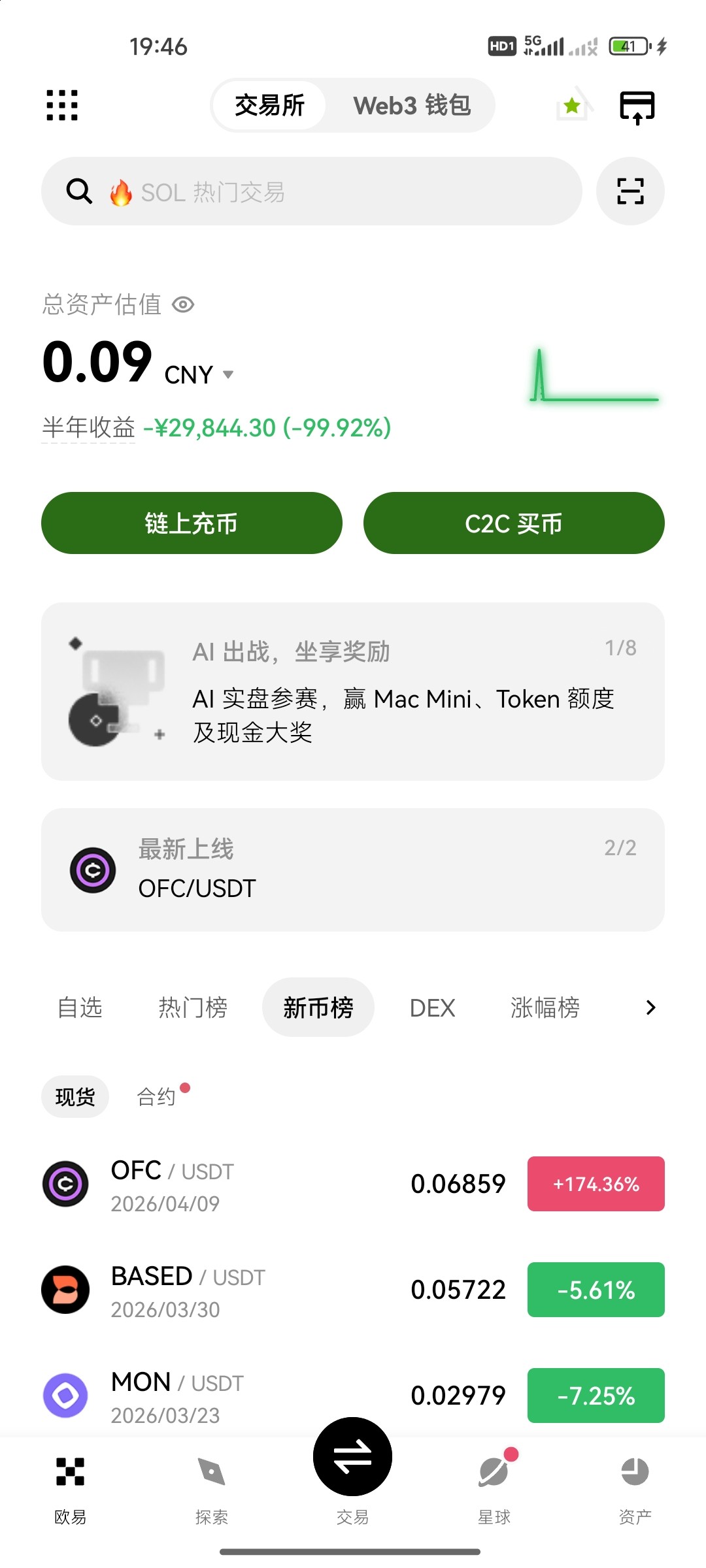
Task: Open the grid menu icon
Action: click(x=62, y=105)
